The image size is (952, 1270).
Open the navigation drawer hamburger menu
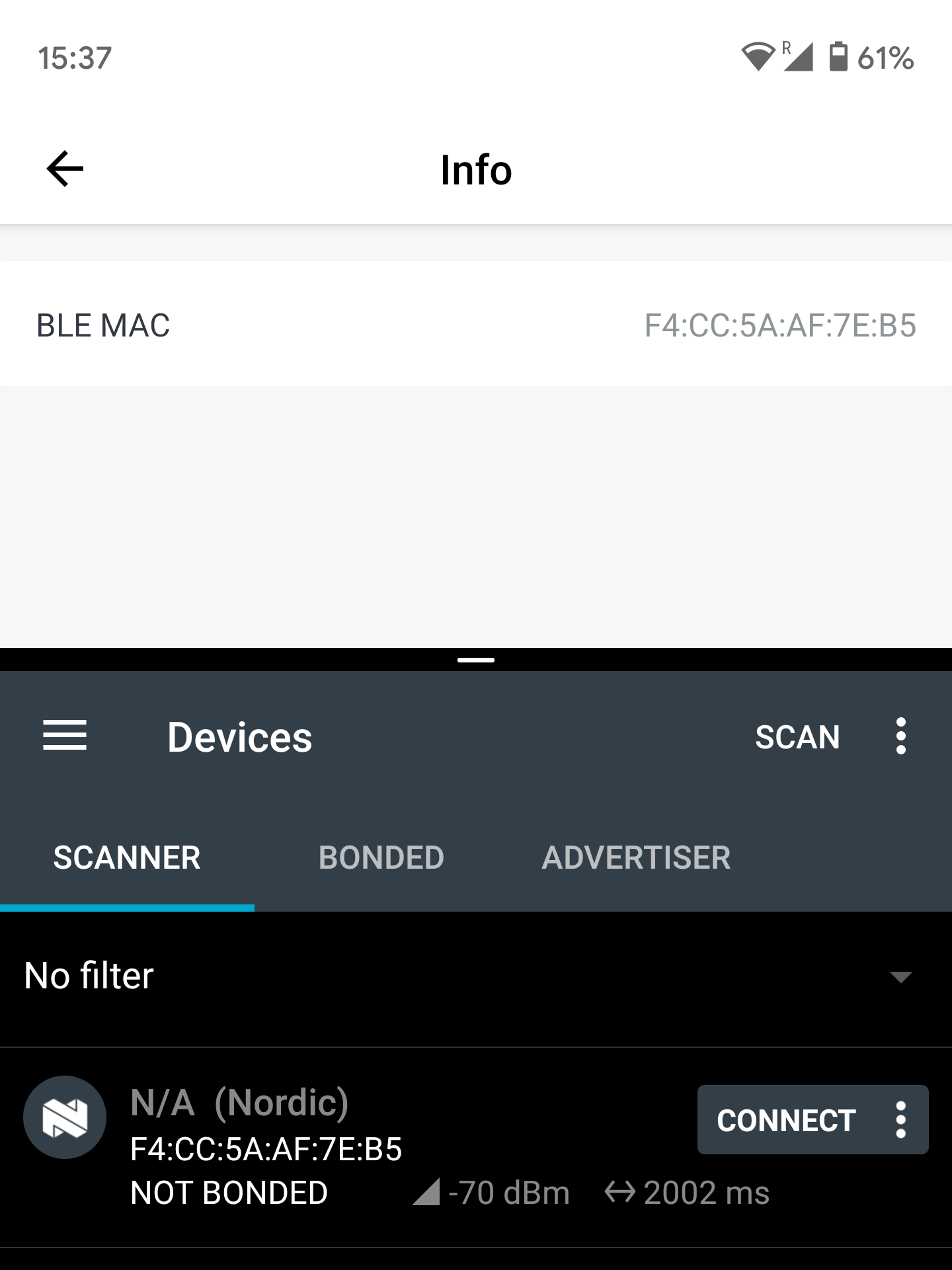pos(65,736)
